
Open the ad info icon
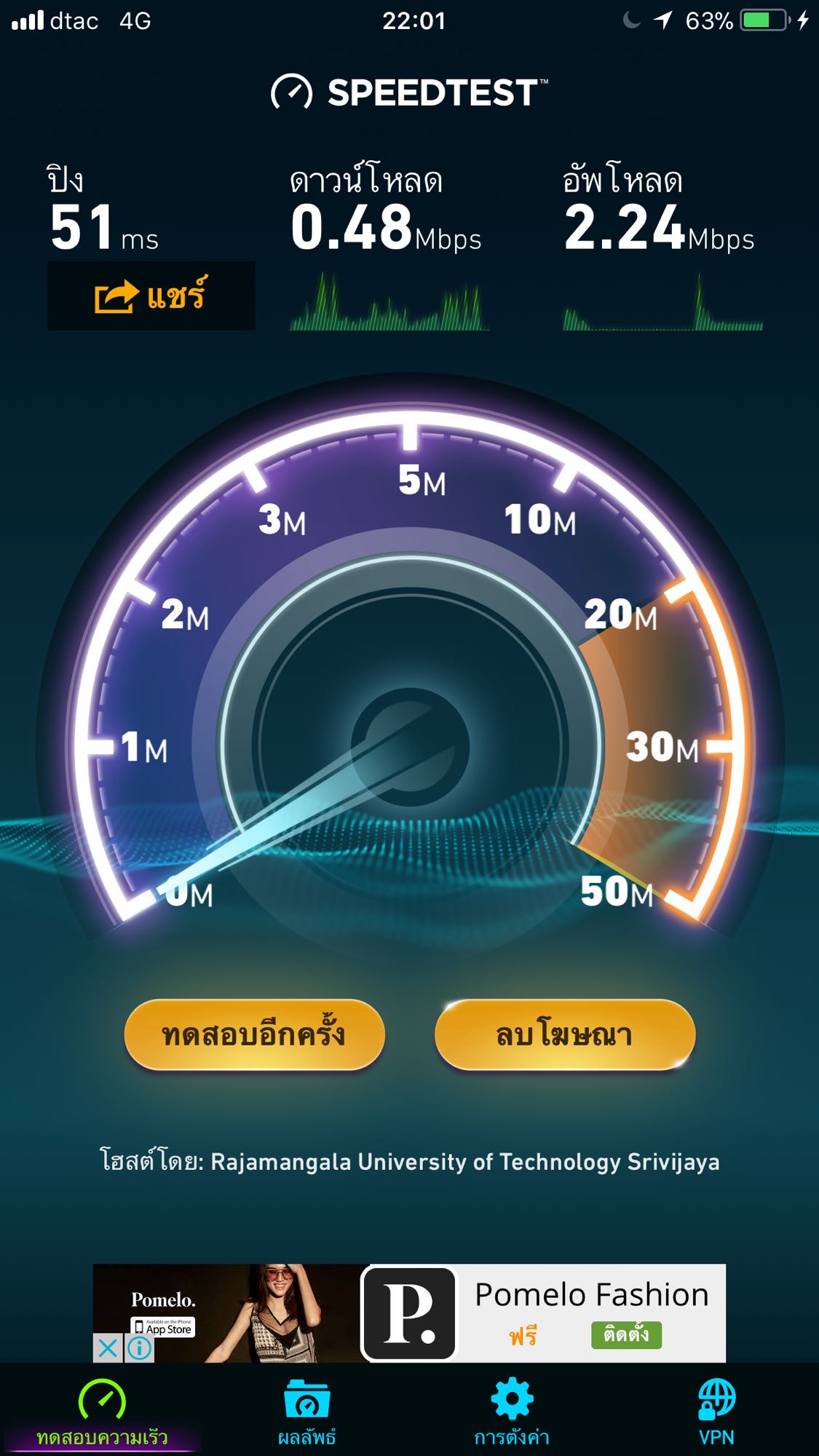coord(140,1348)
